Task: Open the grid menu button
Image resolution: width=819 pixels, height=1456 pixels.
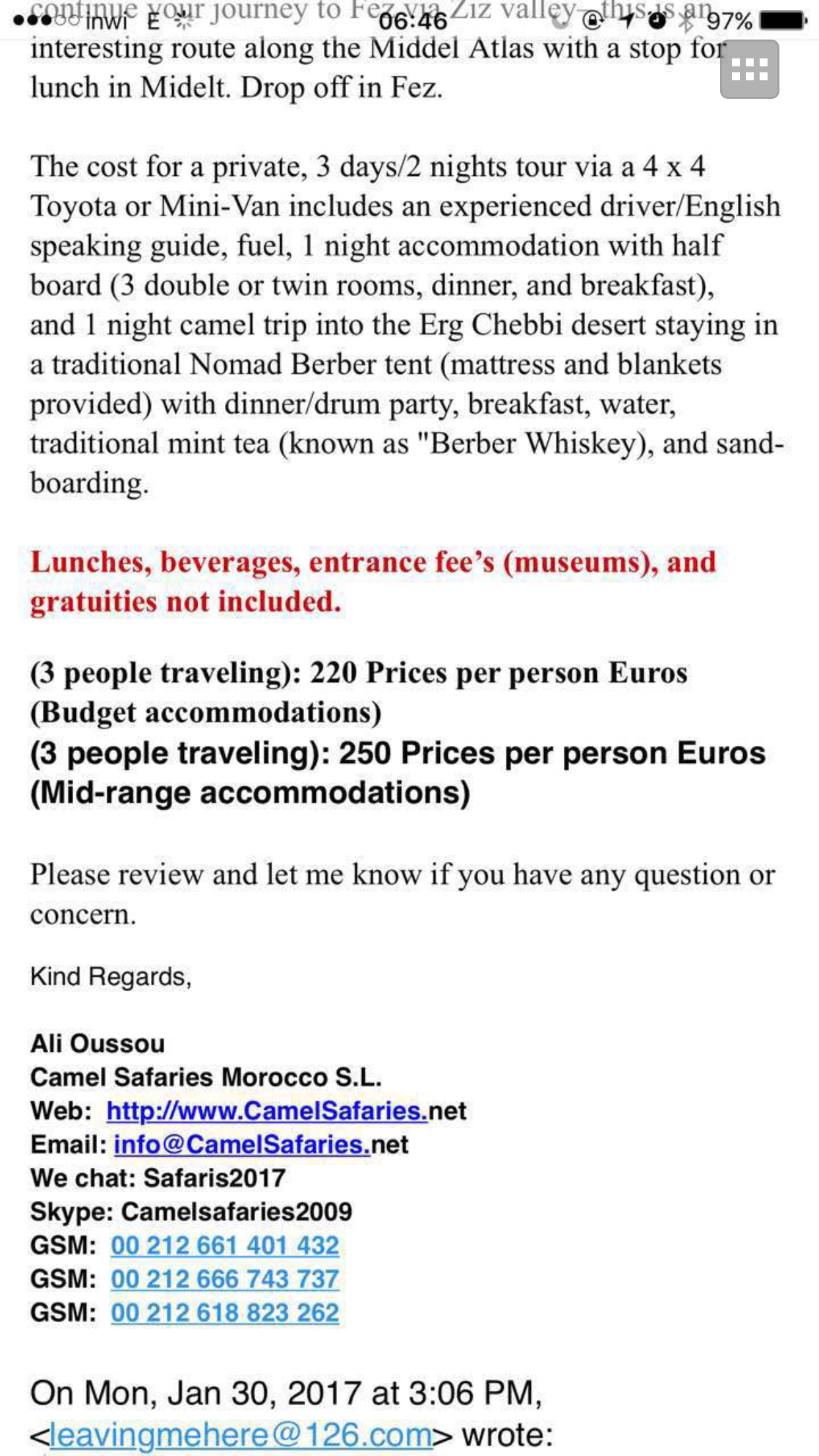Action: (749, 69)
